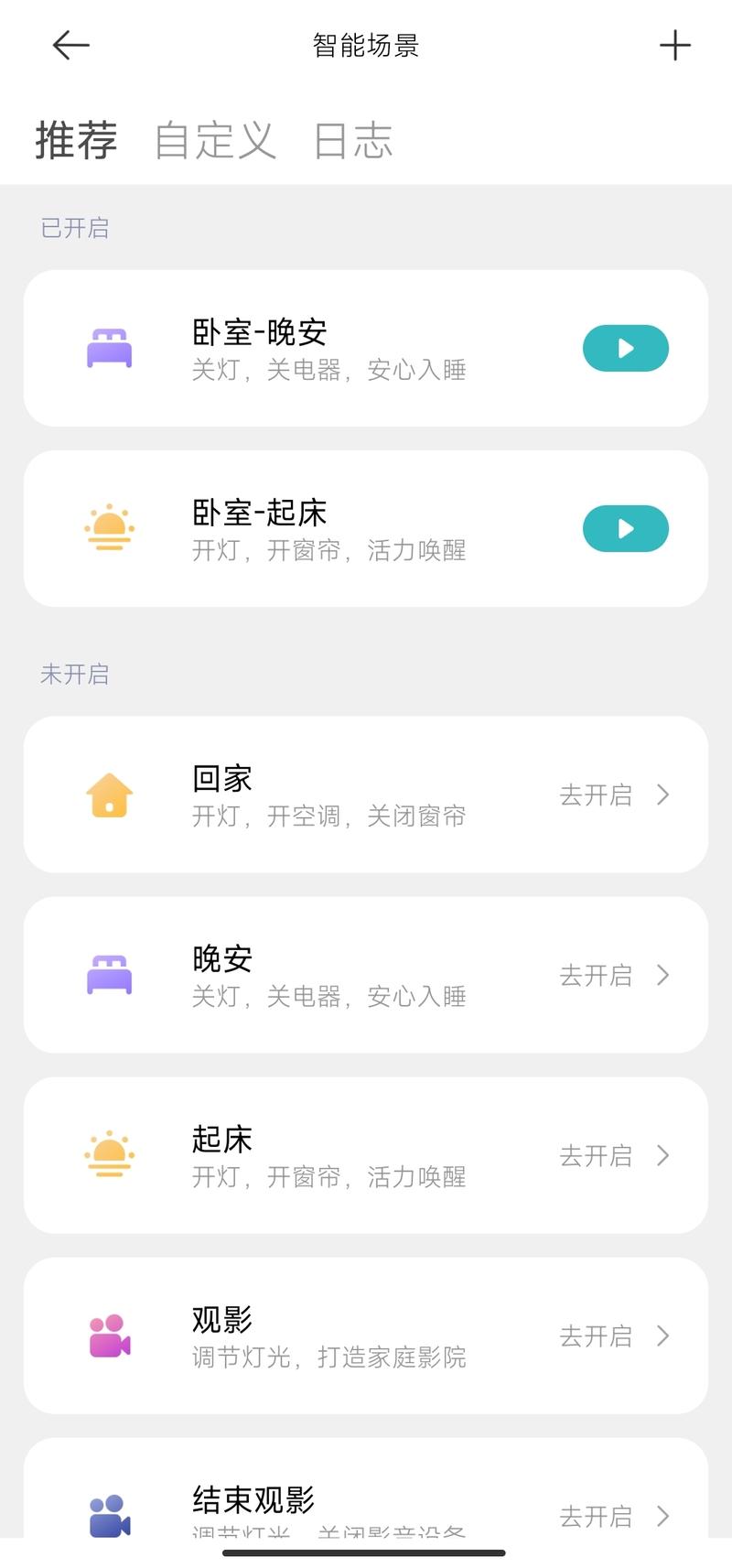Open the 日志 tab
Image resolution: width=732 pixels, height=1568 pixels.
353,140
